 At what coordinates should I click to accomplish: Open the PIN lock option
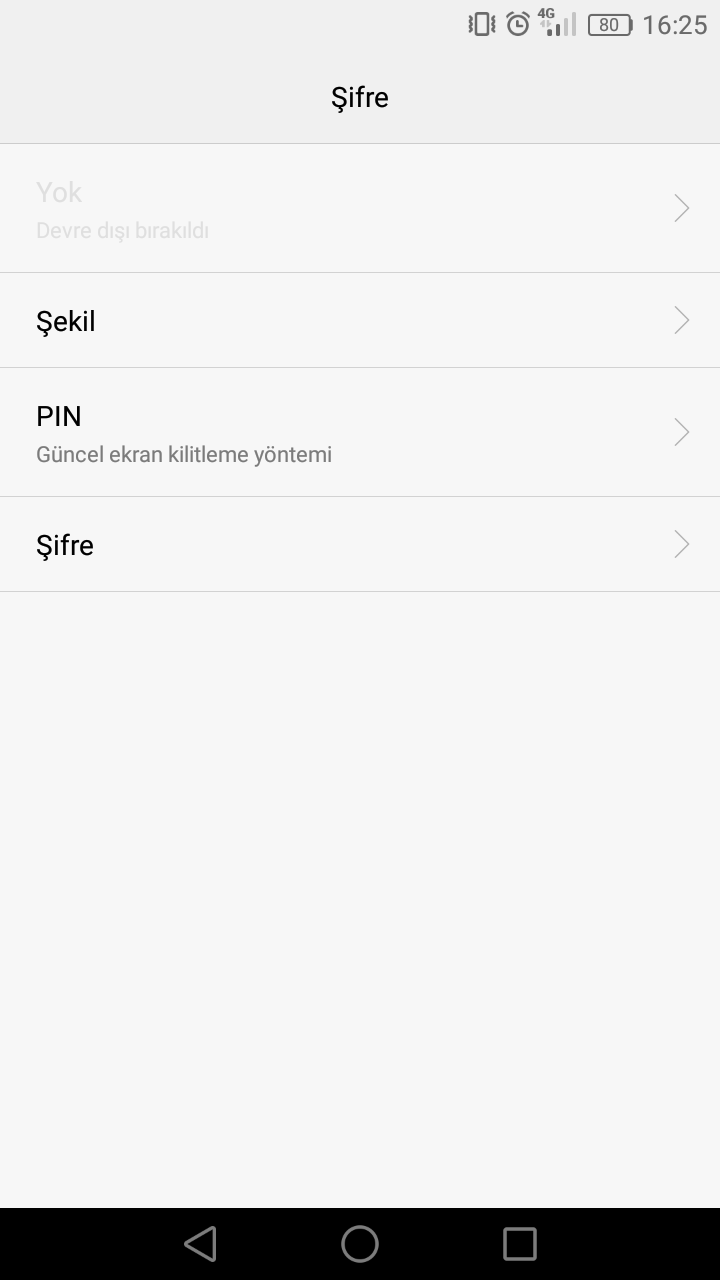360,432
